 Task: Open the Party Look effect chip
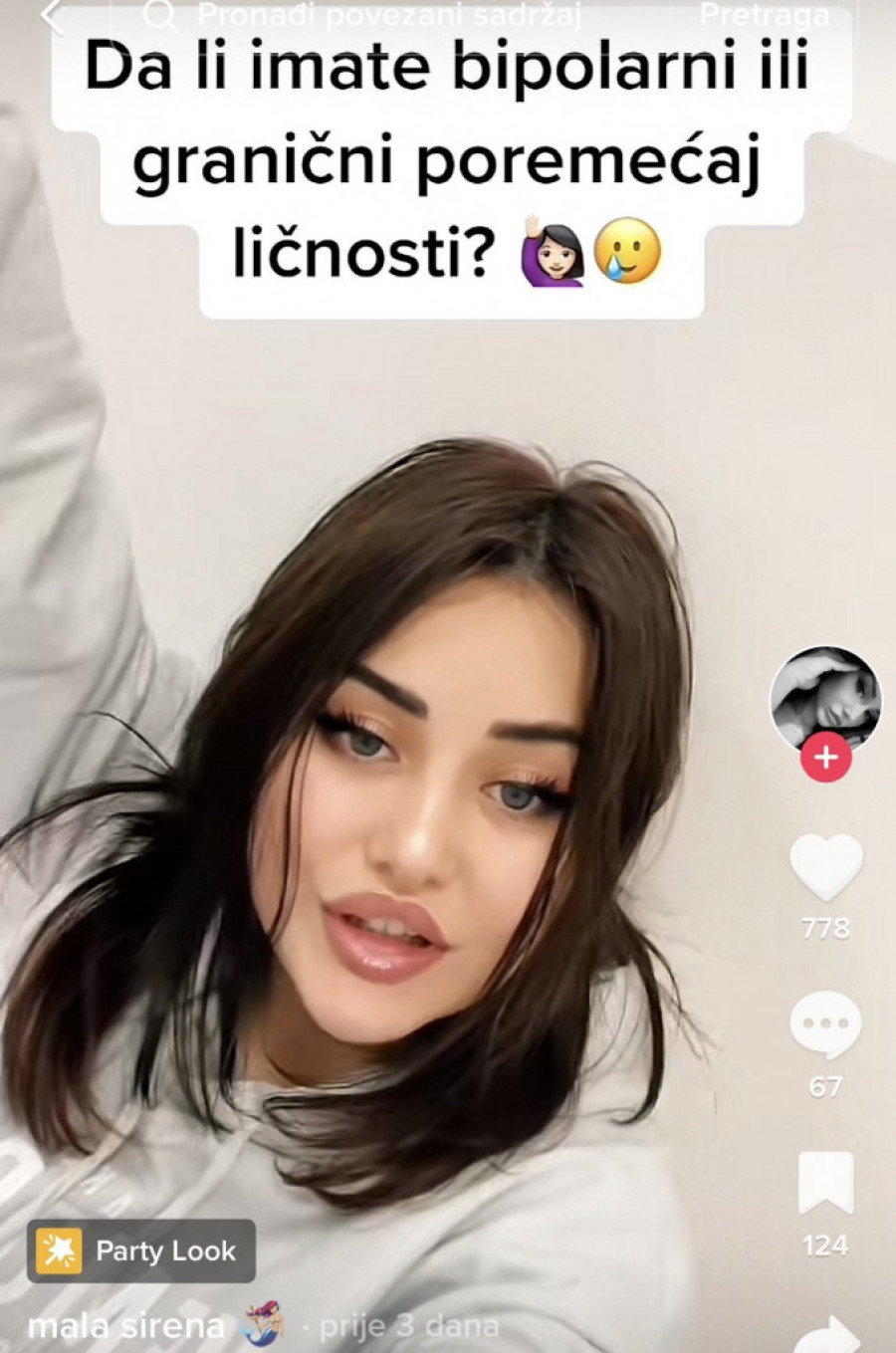[x=141, y=1250]
